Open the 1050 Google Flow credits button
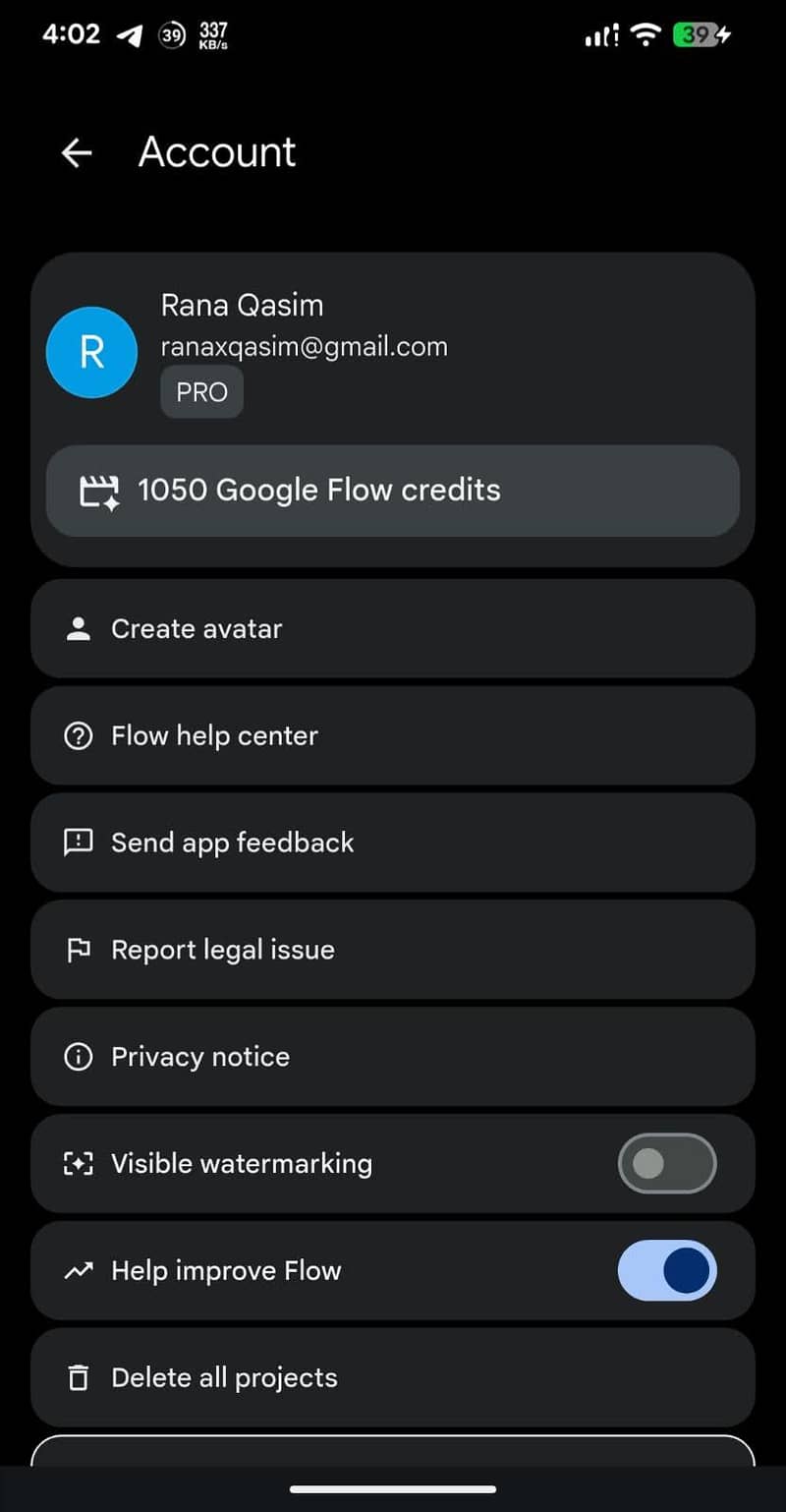 393,491
